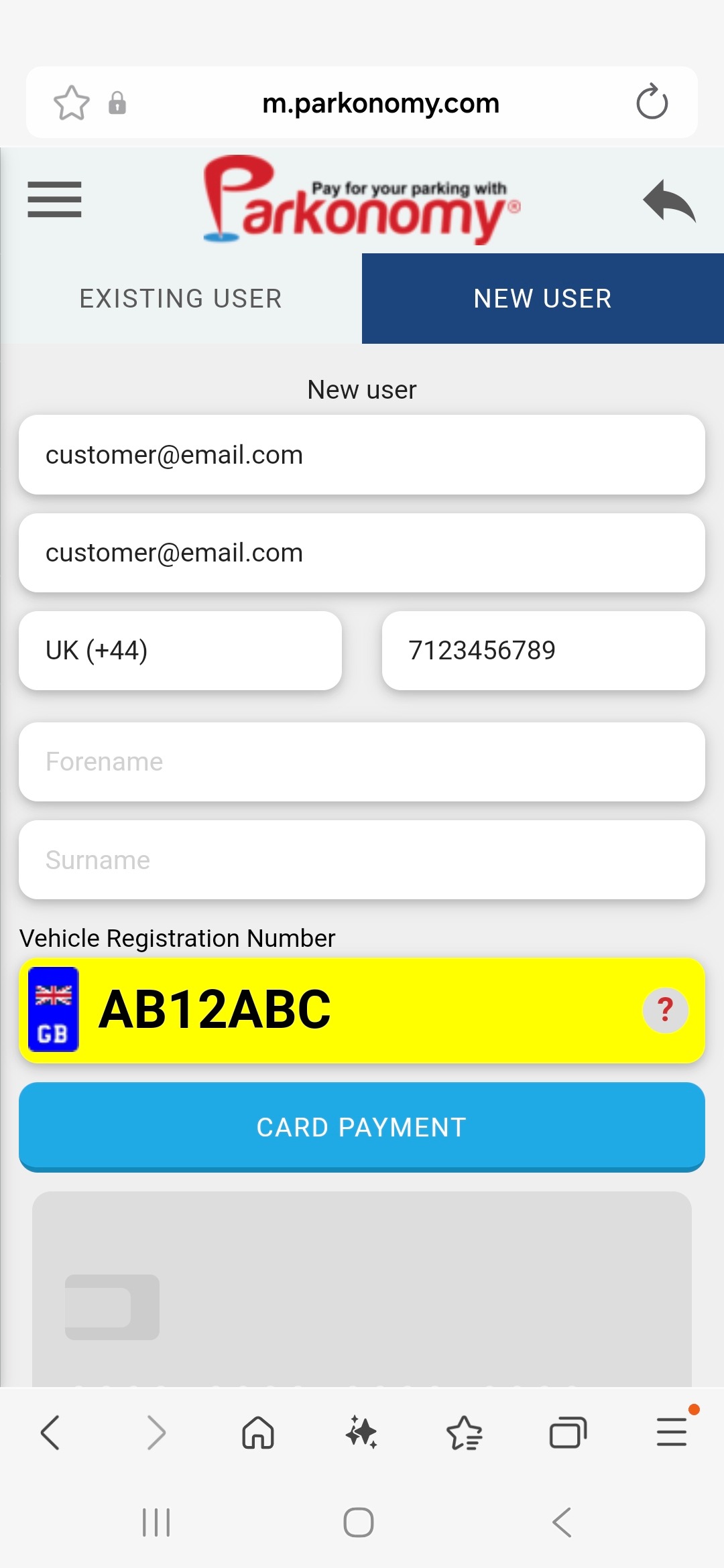Focus the Surname field
The image size is (724, 1568).
click(362, 860)
